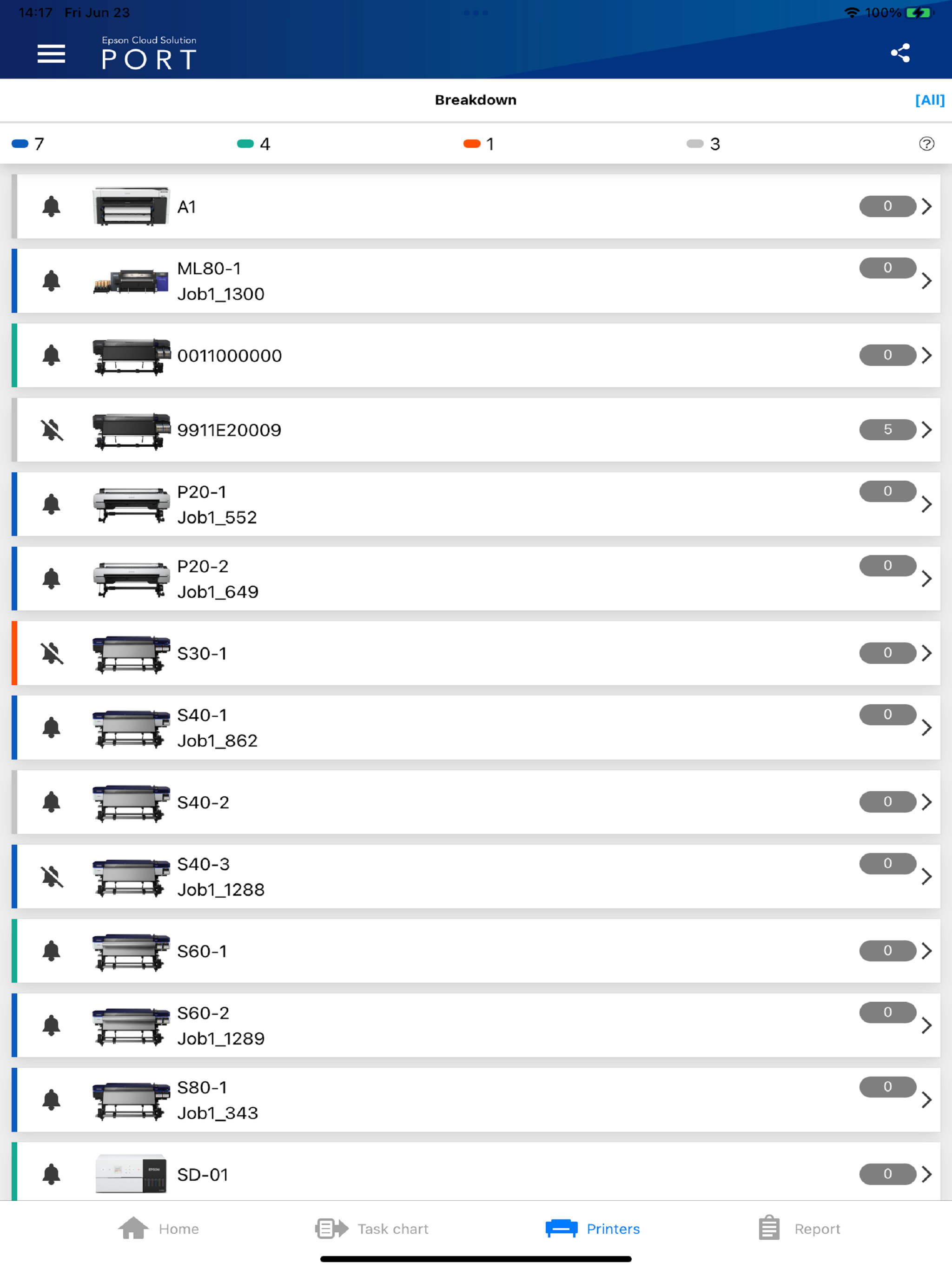Click the notification bell icon for P20-2
Image resolution: width=952 pixels, height=1270 pixels.
(52, 578)
